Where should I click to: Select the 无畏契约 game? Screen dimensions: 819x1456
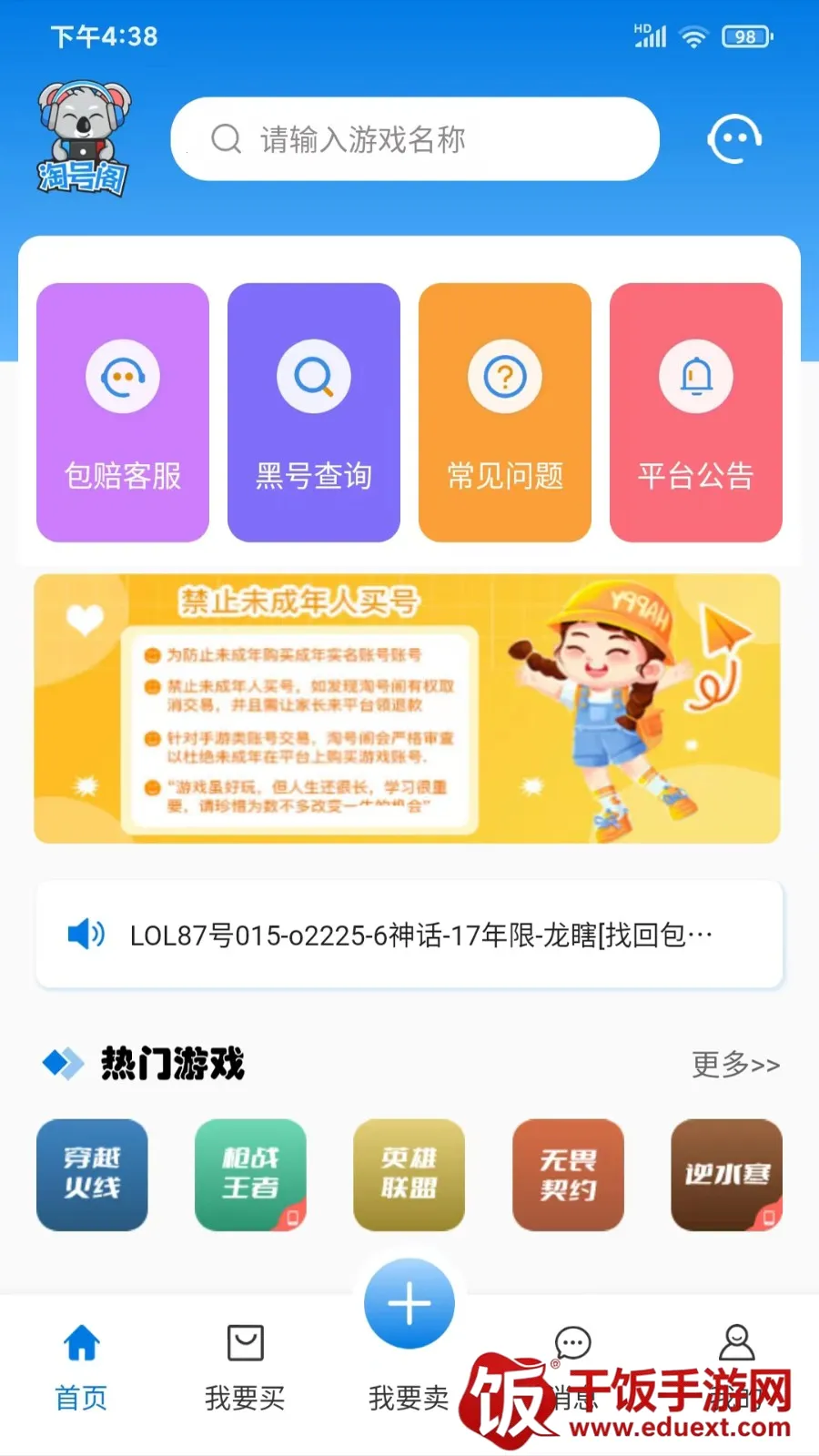(x=568, y=1175)
